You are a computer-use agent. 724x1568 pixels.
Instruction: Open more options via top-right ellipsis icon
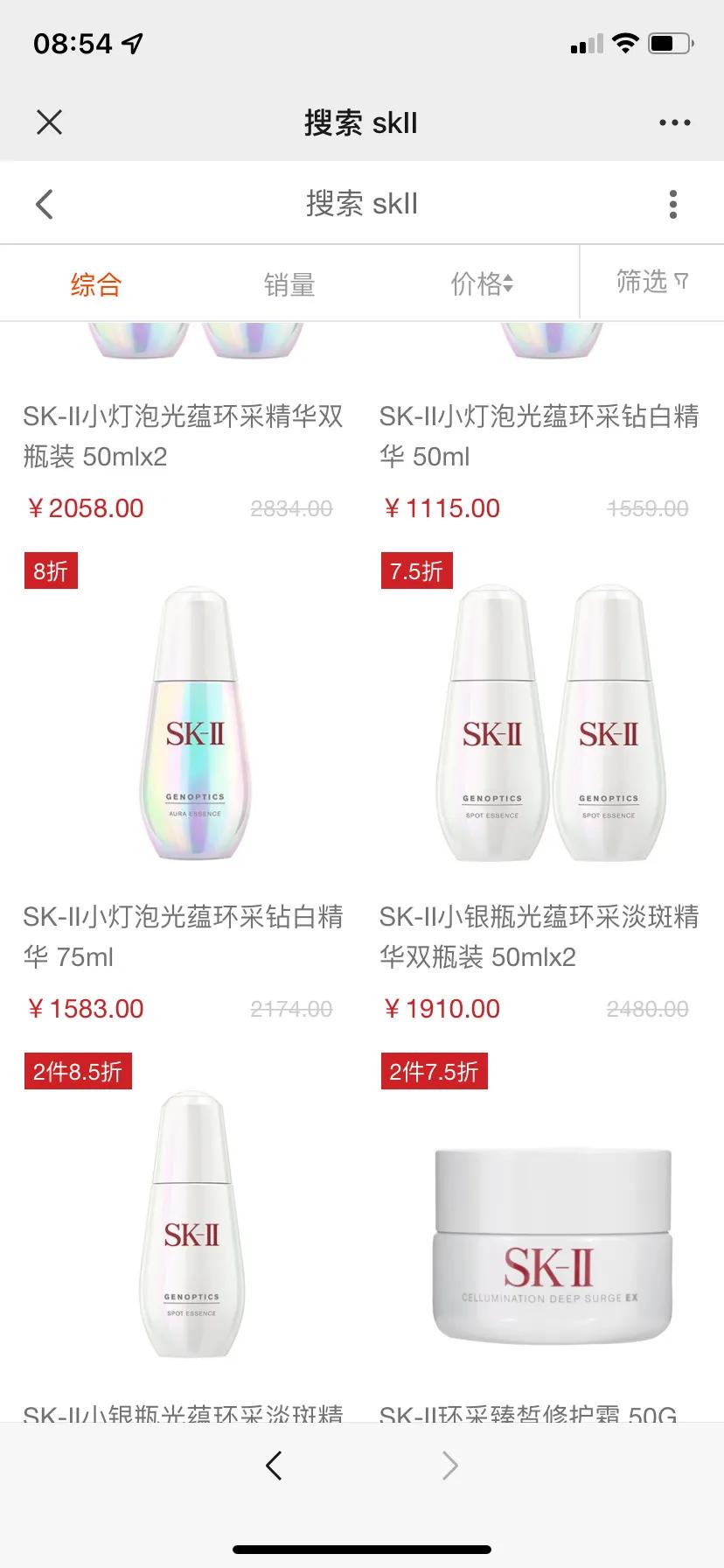coord(672,122)
